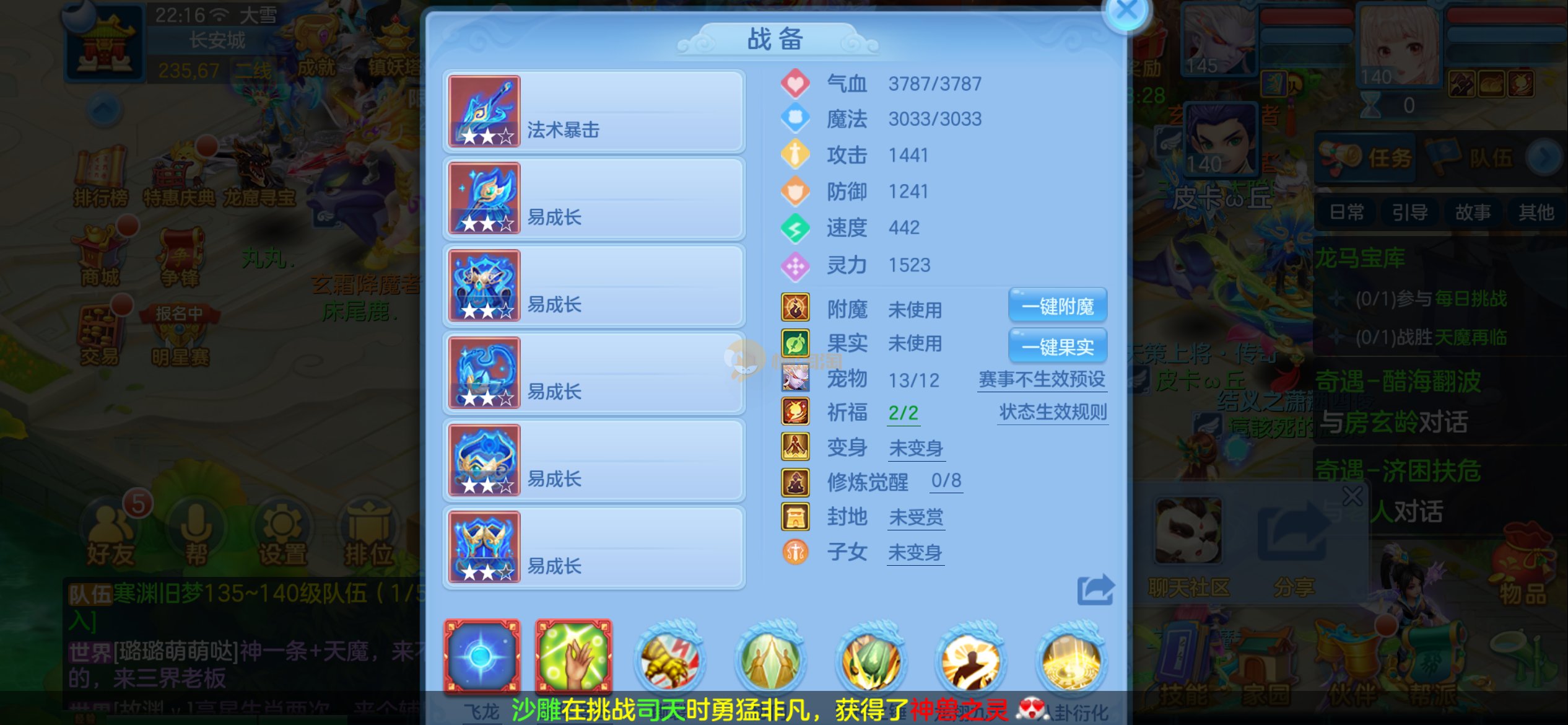Select the blue star skill icon
Screen dimensions: 1568x725
482,657
